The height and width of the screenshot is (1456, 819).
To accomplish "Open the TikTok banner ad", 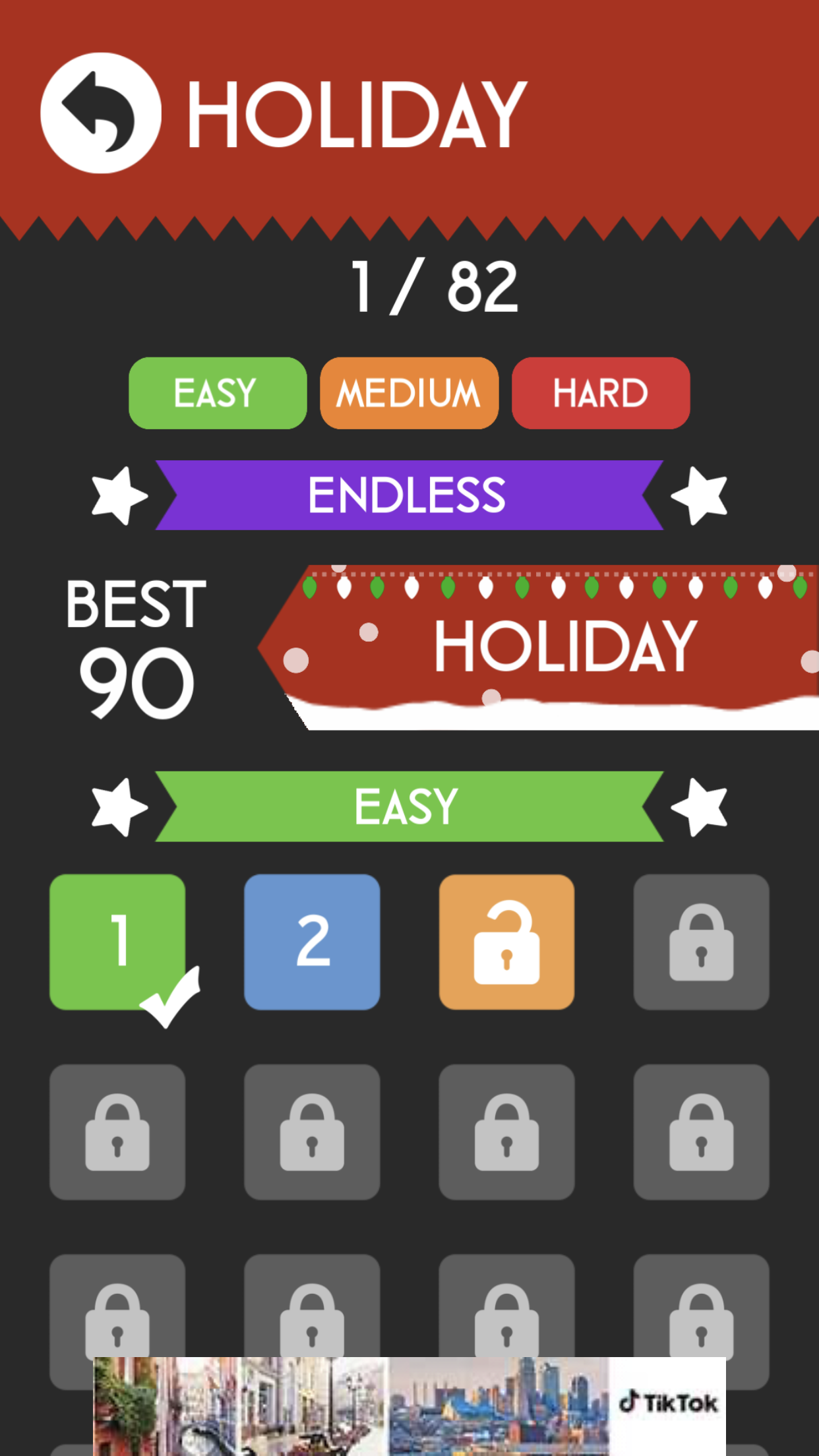I will tap(409, 1405).
